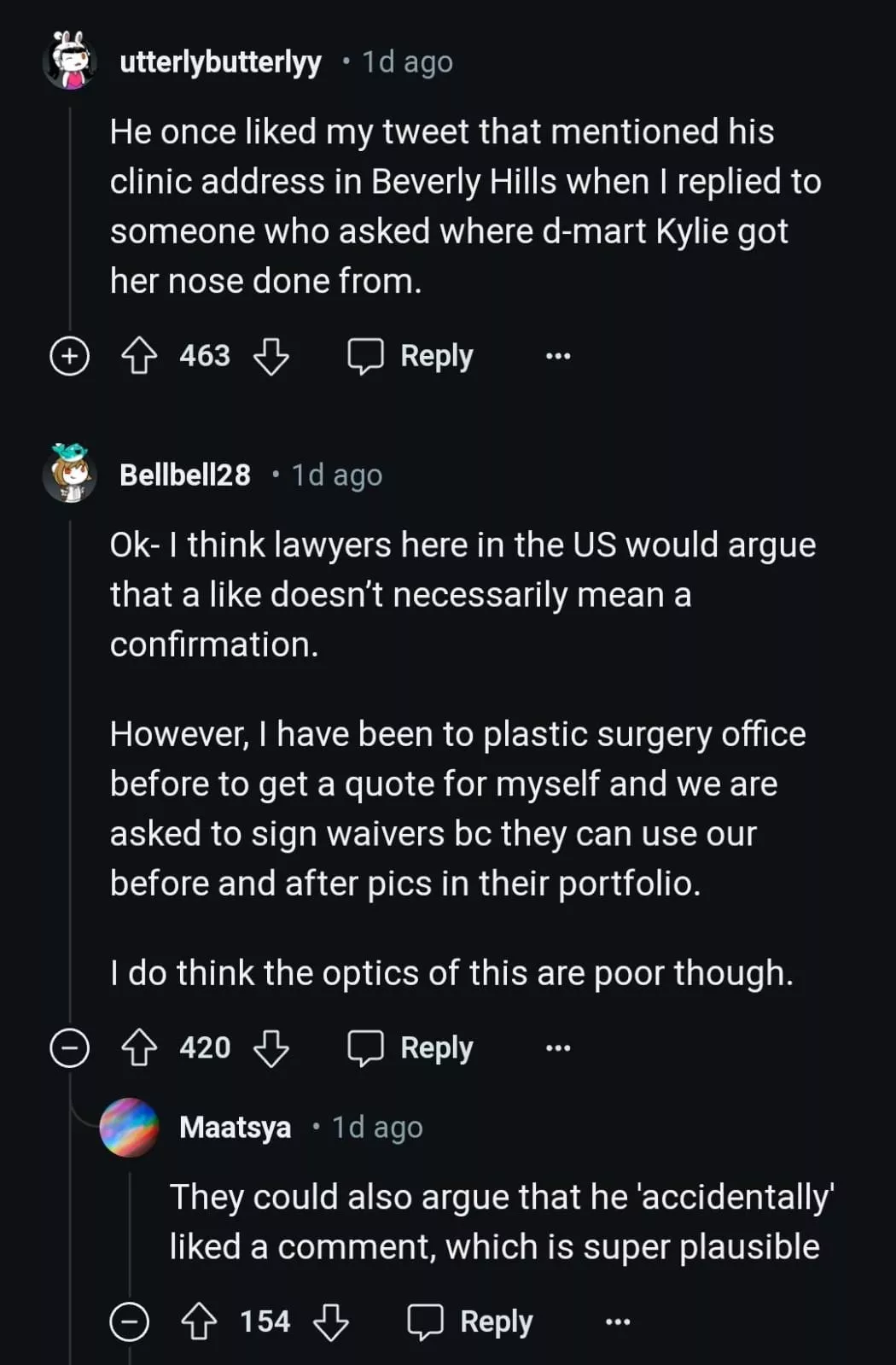The width and height of the screenshot is (896, 1365).
Task: Open utterlybutterlyy's profile
Action: [220, 62]
